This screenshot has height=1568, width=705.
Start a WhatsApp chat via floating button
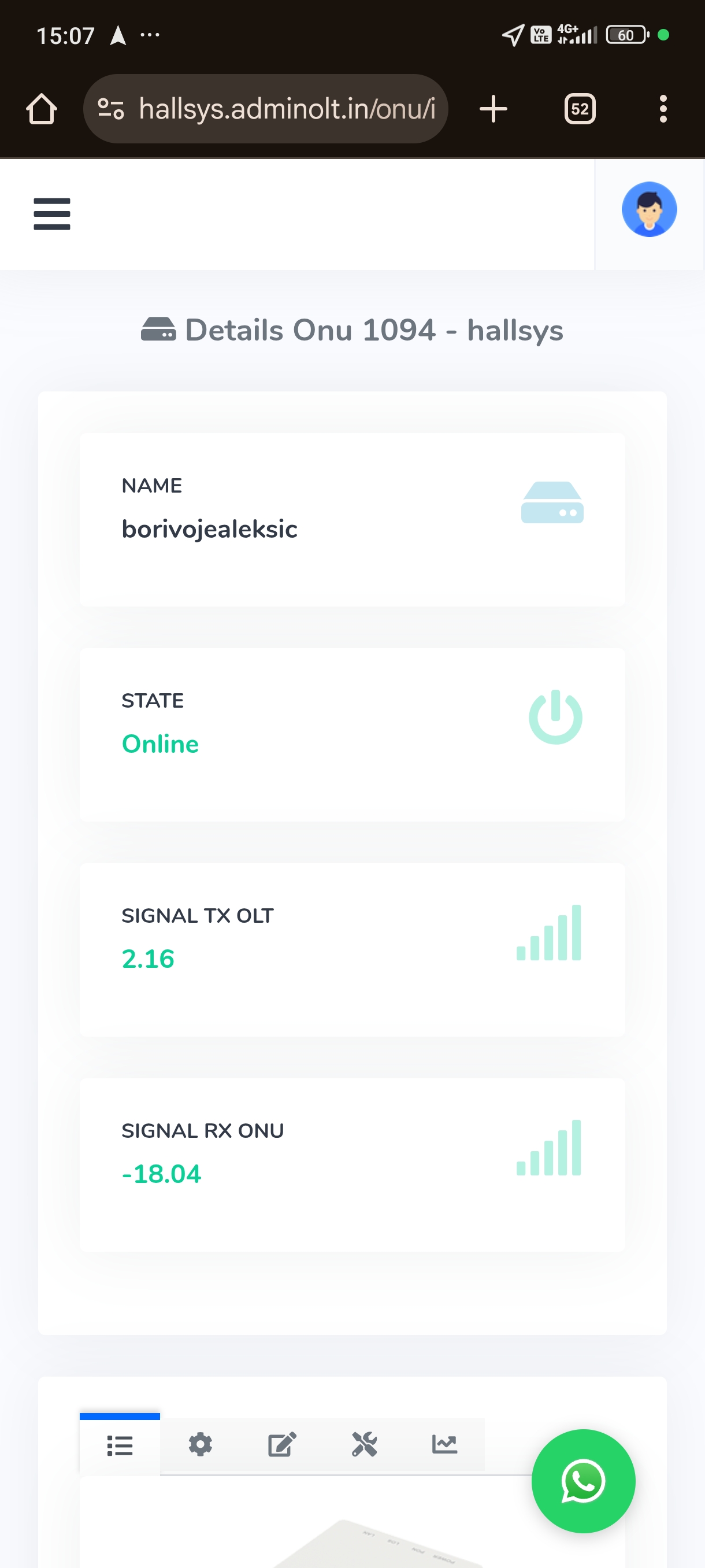point(582,1480)
